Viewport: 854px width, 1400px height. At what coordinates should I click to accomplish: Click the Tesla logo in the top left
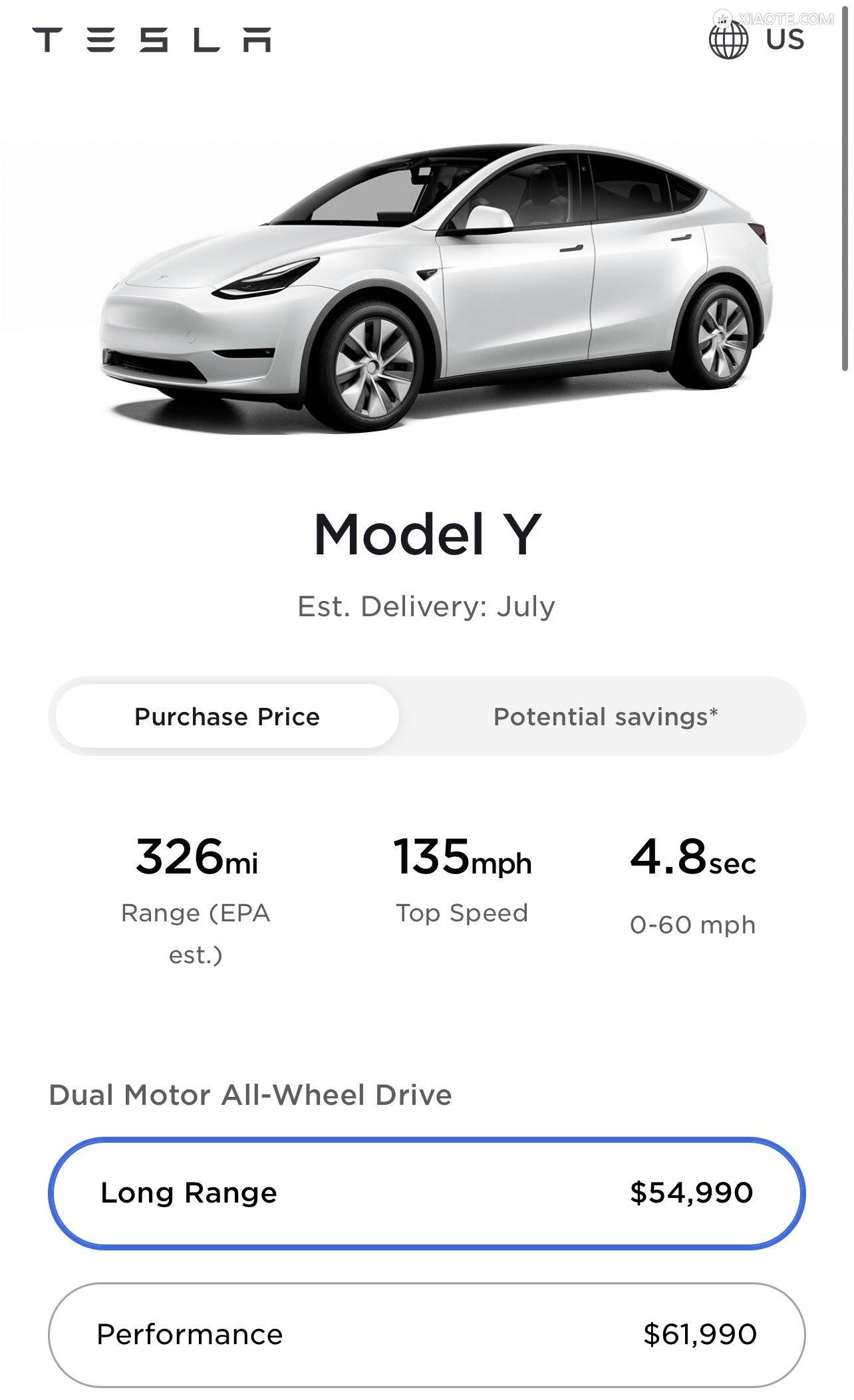point(153,41)
